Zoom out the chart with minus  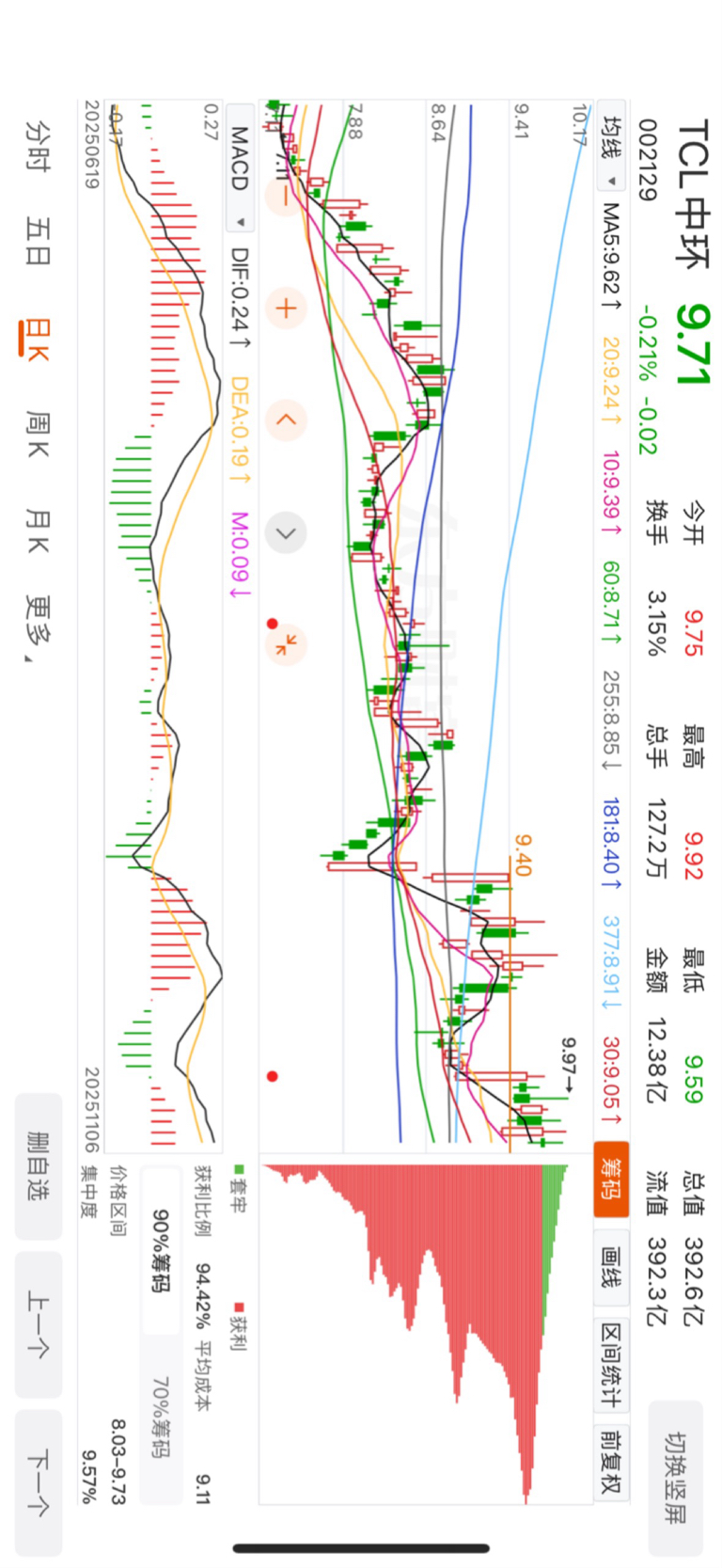(x=286, y=196)
